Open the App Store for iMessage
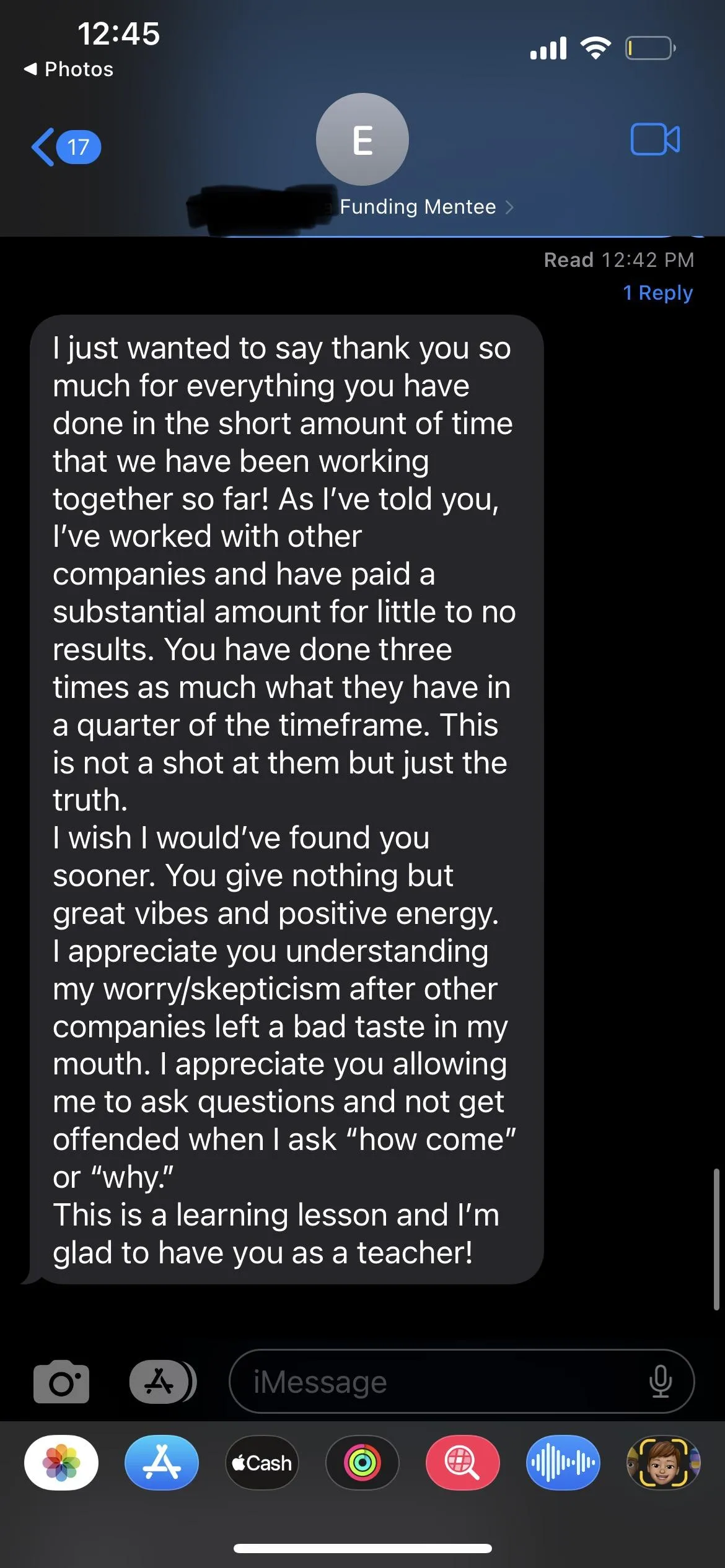 click(162, 1463)
